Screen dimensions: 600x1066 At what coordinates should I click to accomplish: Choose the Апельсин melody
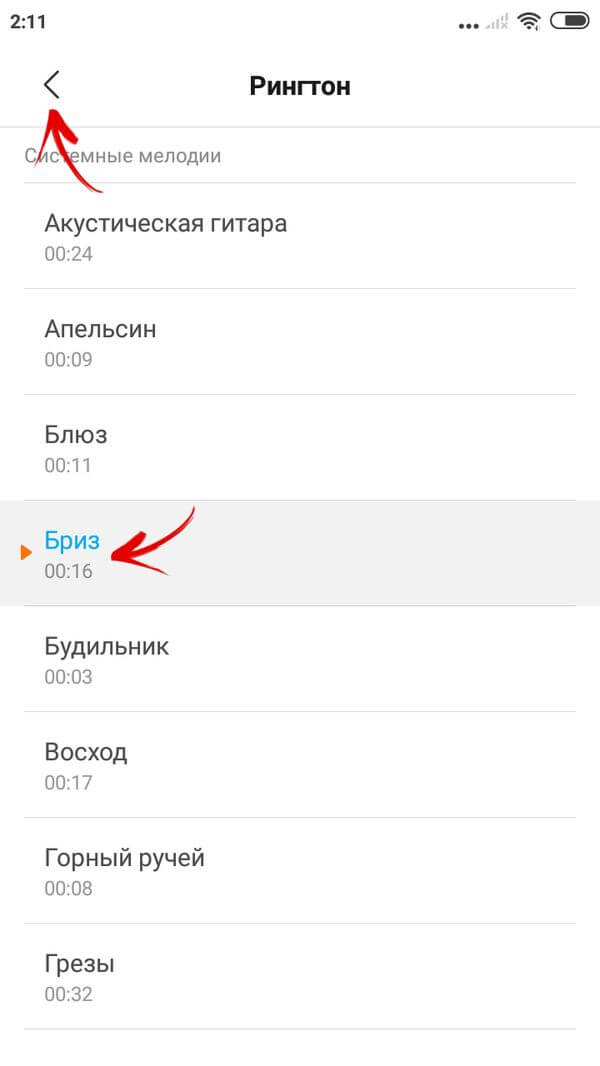(x=300, y=342)
